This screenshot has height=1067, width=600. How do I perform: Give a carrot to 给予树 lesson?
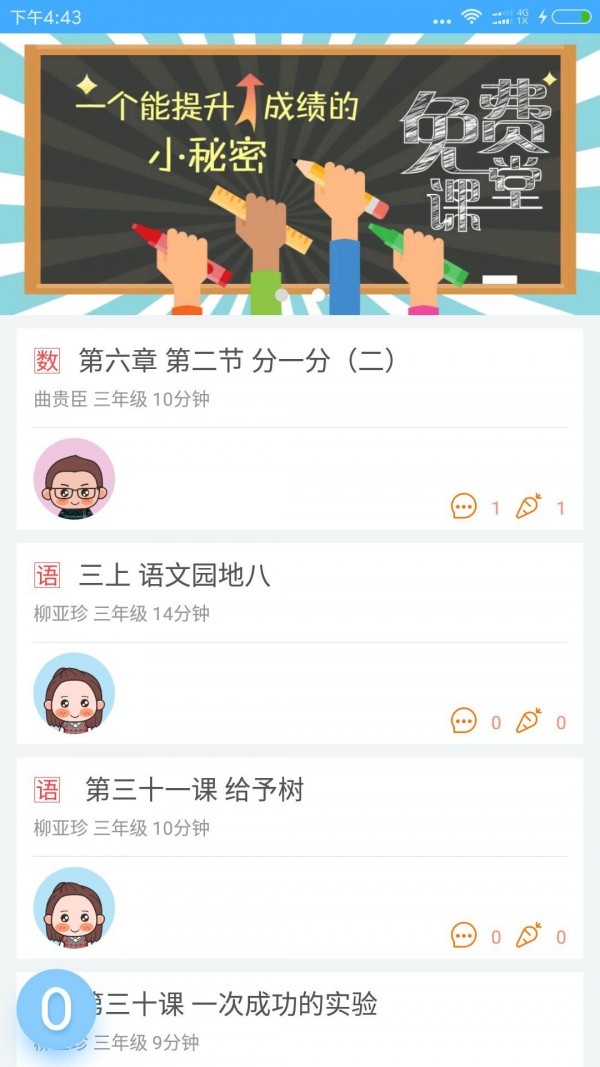tap(528, 936)
